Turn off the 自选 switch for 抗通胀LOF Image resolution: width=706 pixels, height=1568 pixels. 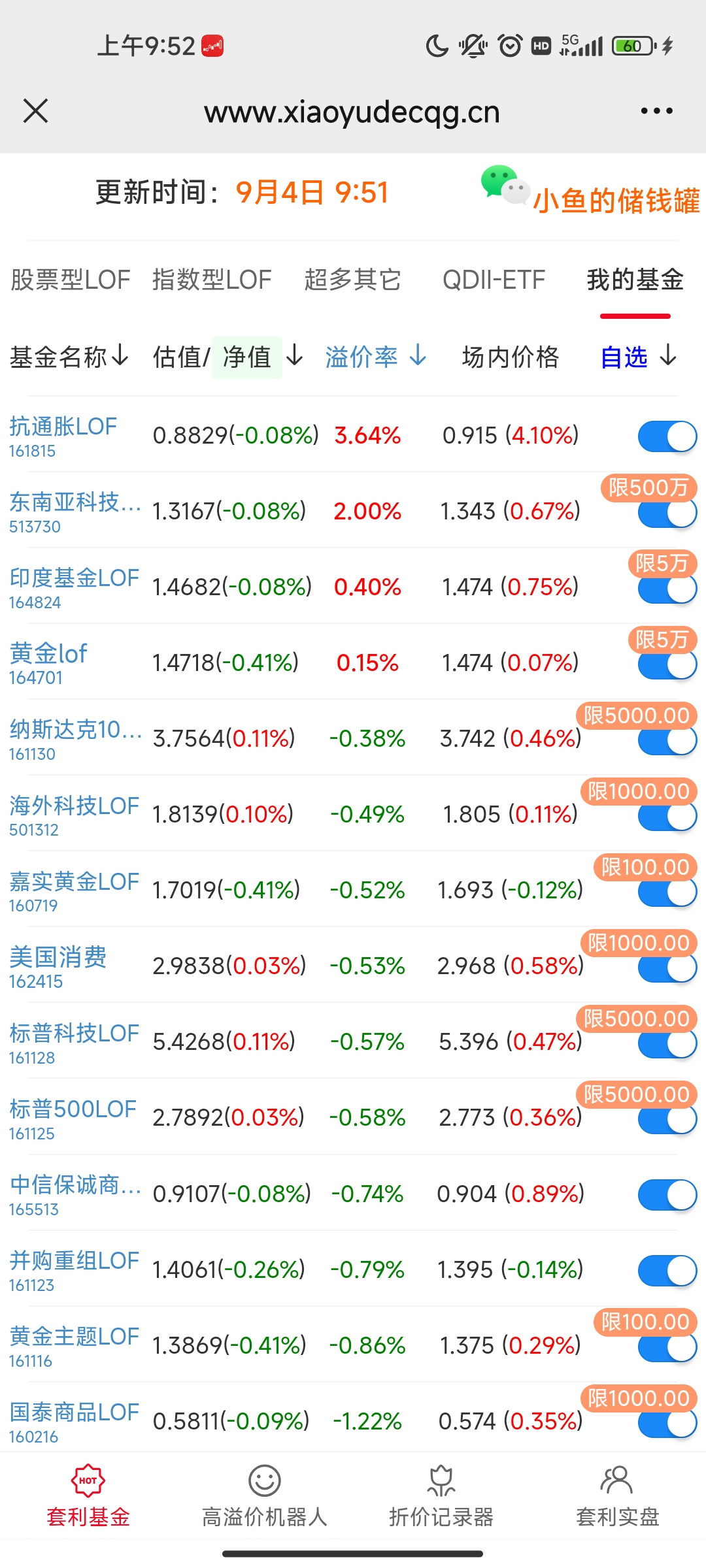point(667,436)
